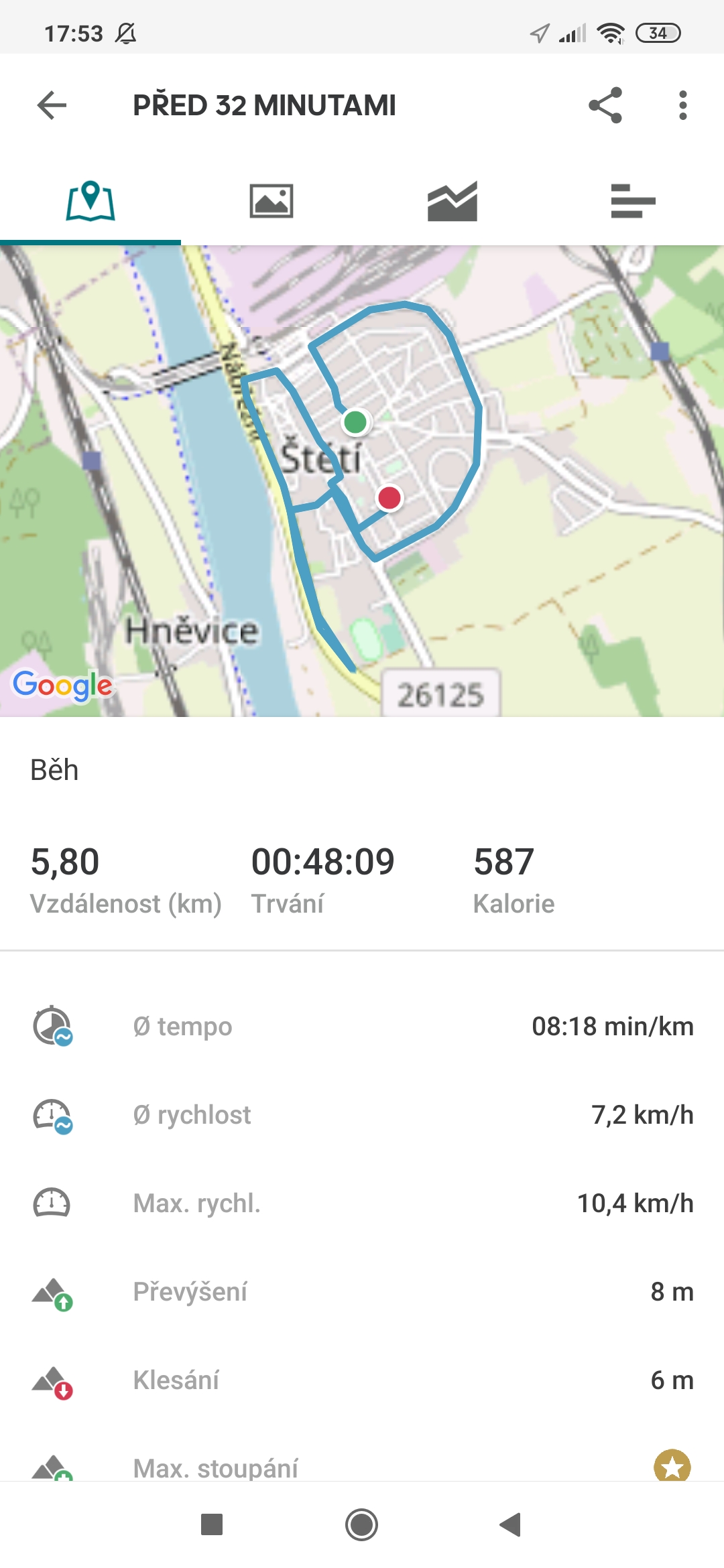Screen dimensions: 724x1568
Task: Open the route map of Štětí
Action: tap(362, 481)
